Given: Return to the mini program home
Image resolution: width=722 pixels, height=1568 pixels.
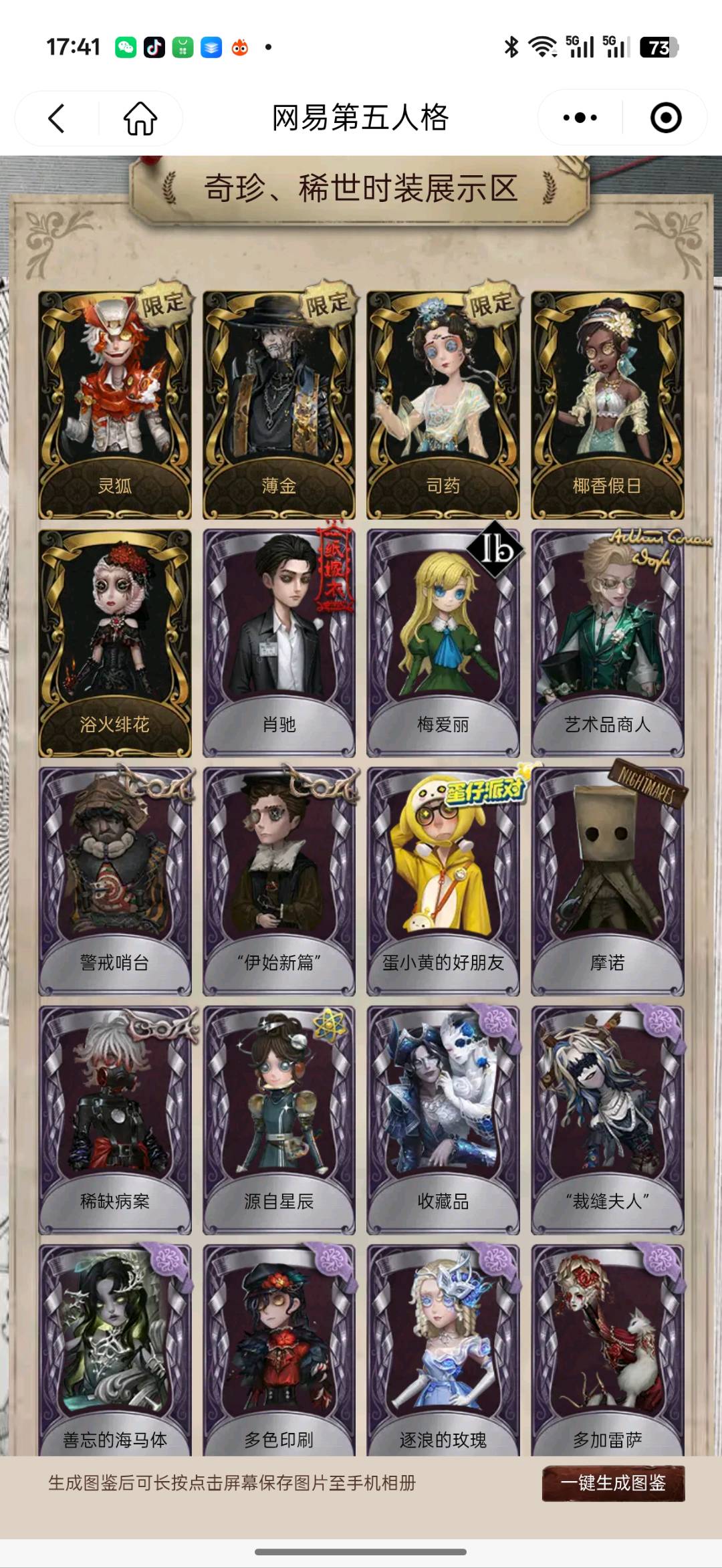Looking at the screenshot, I should coord(140,118).
